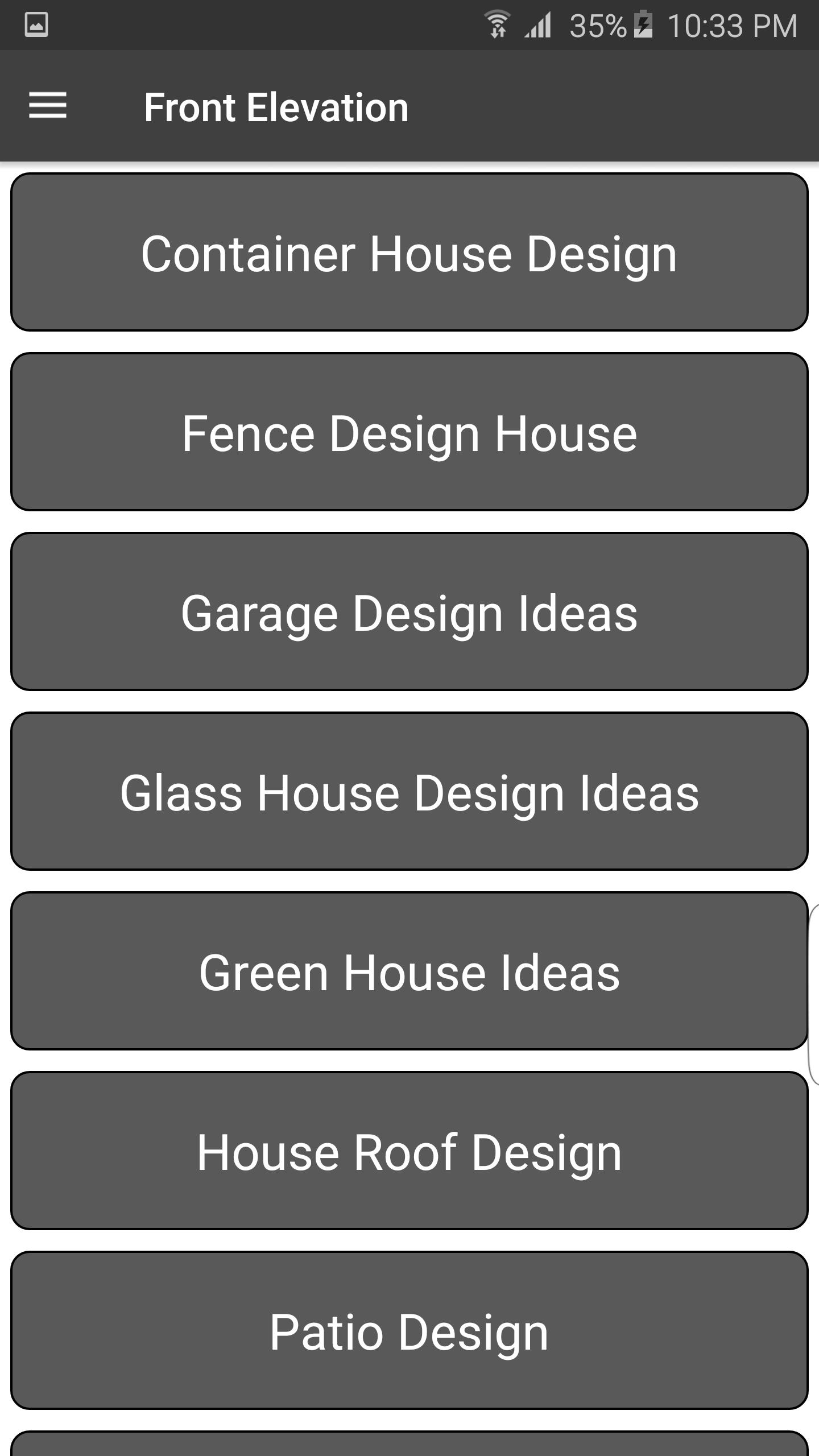The width and height of the screenshot is (819, 1456).
Task: View Garage Design Ideas
Action: [409, 611]
